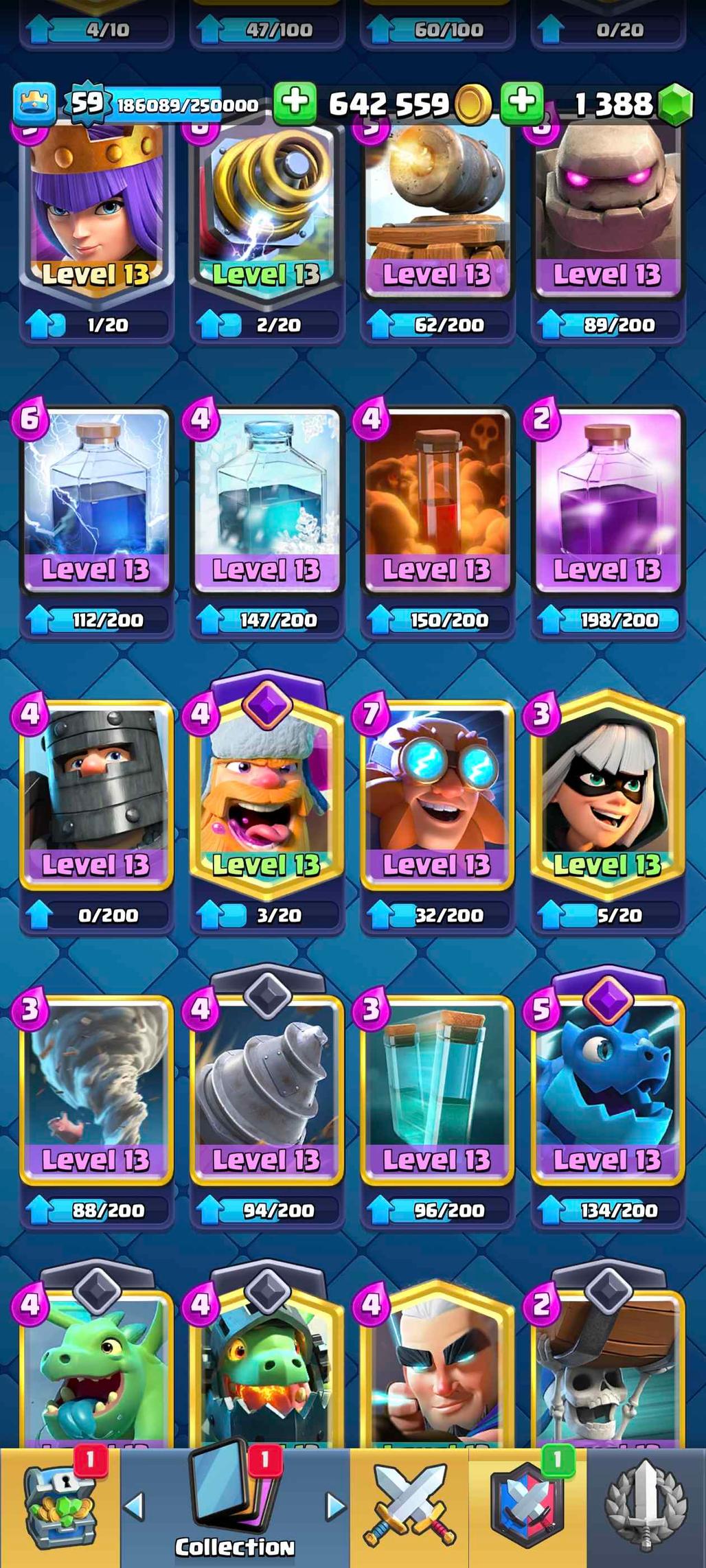Select the Bandit card

607,796
